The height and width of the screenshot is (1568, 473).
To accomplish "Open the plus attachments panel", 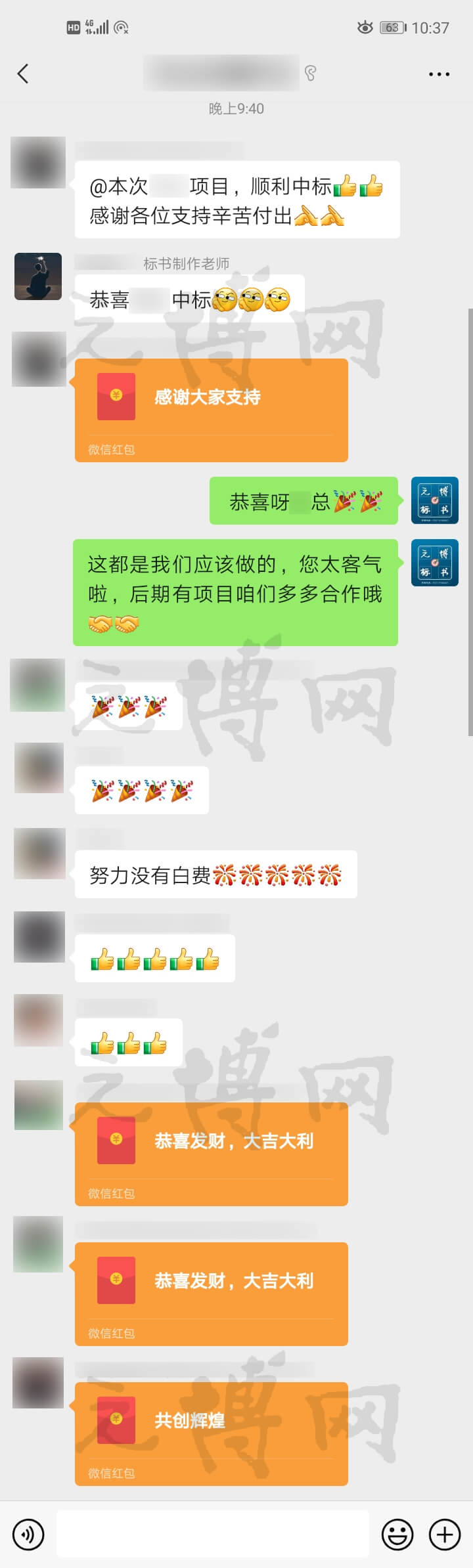I will click(x=445, y=1535).
